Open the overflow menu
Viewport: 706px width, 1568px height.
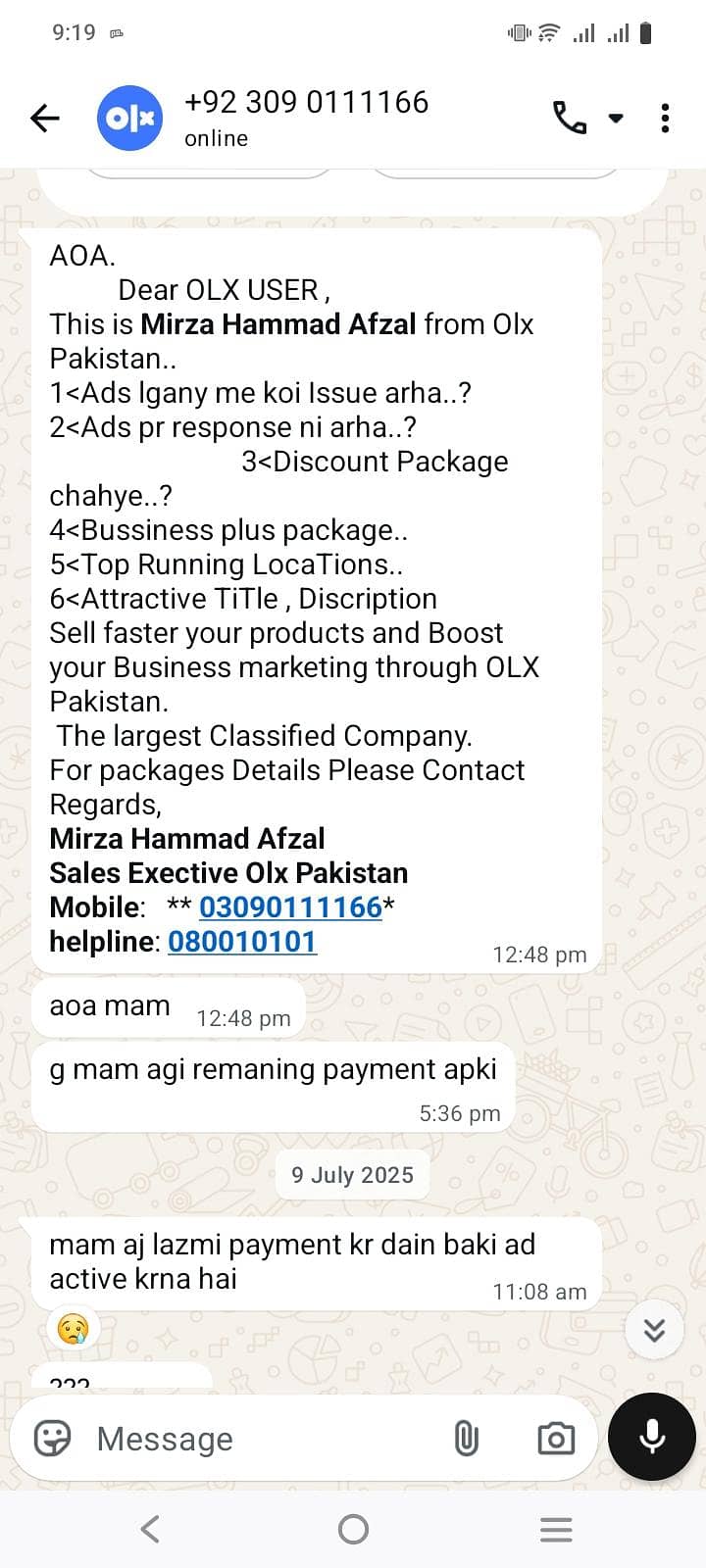click(x=665, y=119)
